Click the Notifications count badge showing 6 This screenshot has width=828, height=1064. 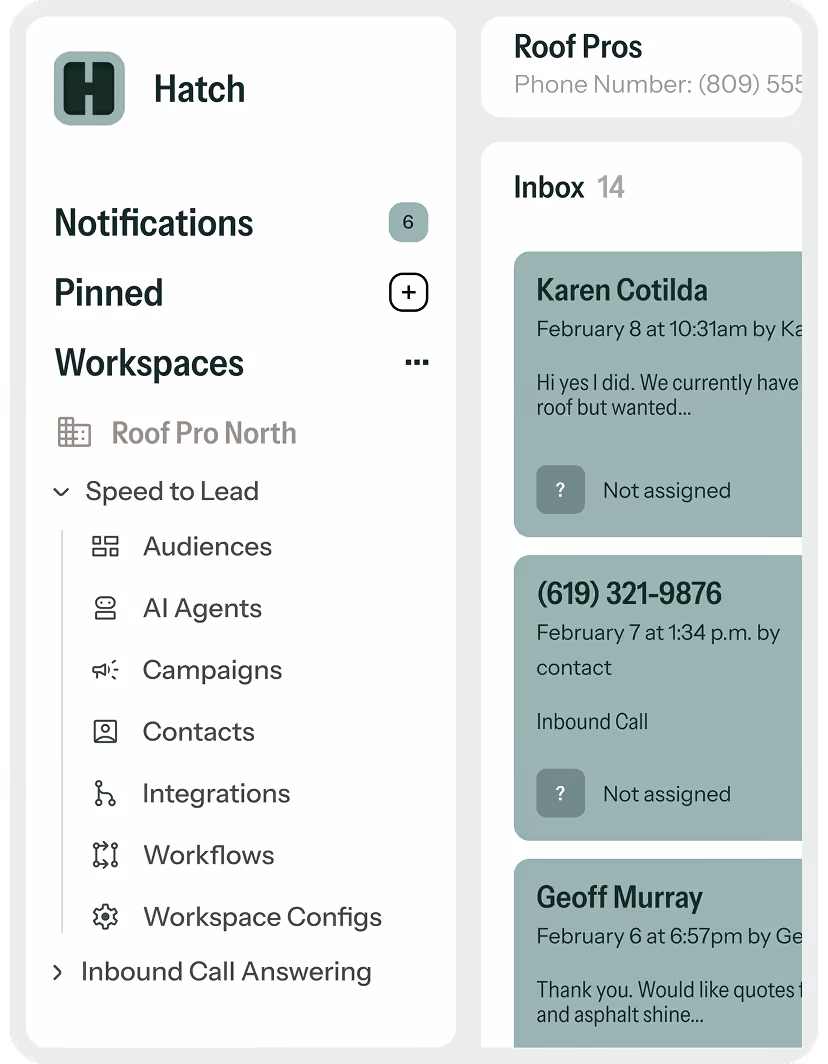pyautogui.click(x=408, y=222)
